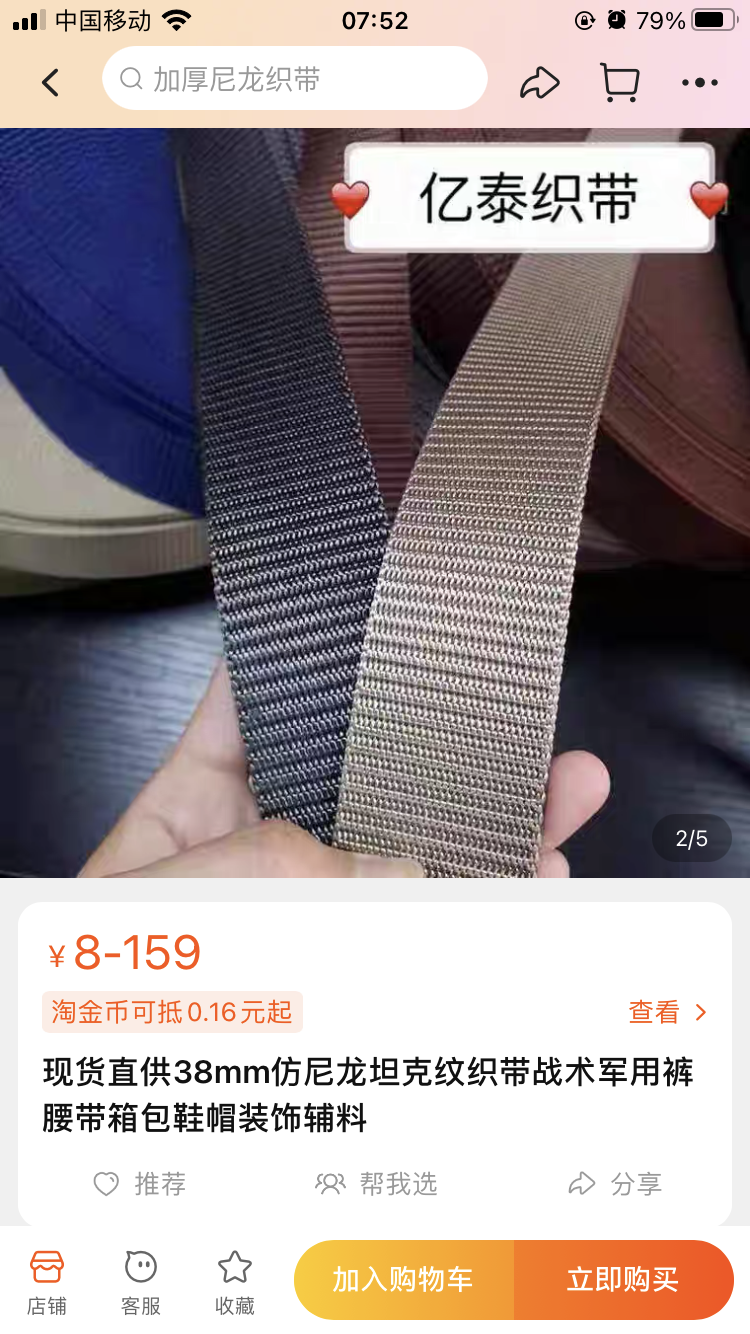Screen dimensions: 750x1334
Task: Open the search box with 加厚尼龙织带
Action: coord(294,78)
